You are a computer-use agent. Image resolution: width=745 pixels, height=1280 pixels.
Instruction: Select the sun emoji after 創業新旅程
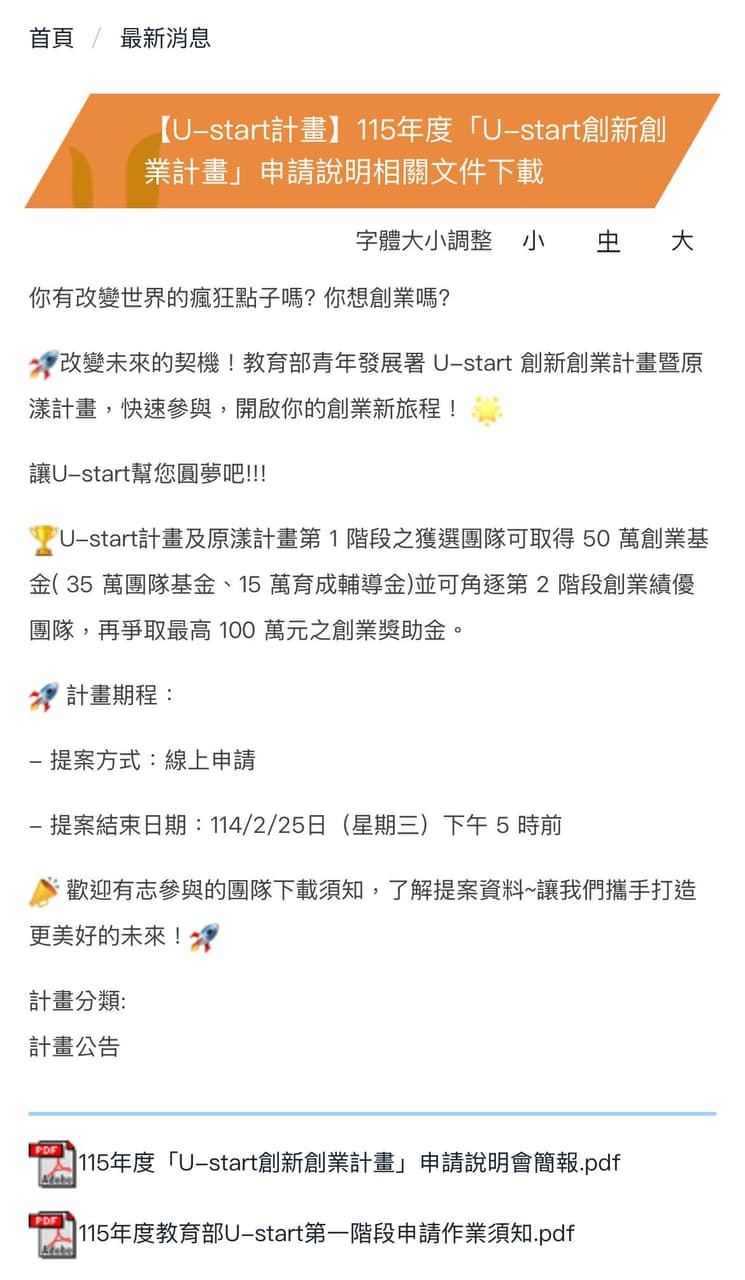480,409
